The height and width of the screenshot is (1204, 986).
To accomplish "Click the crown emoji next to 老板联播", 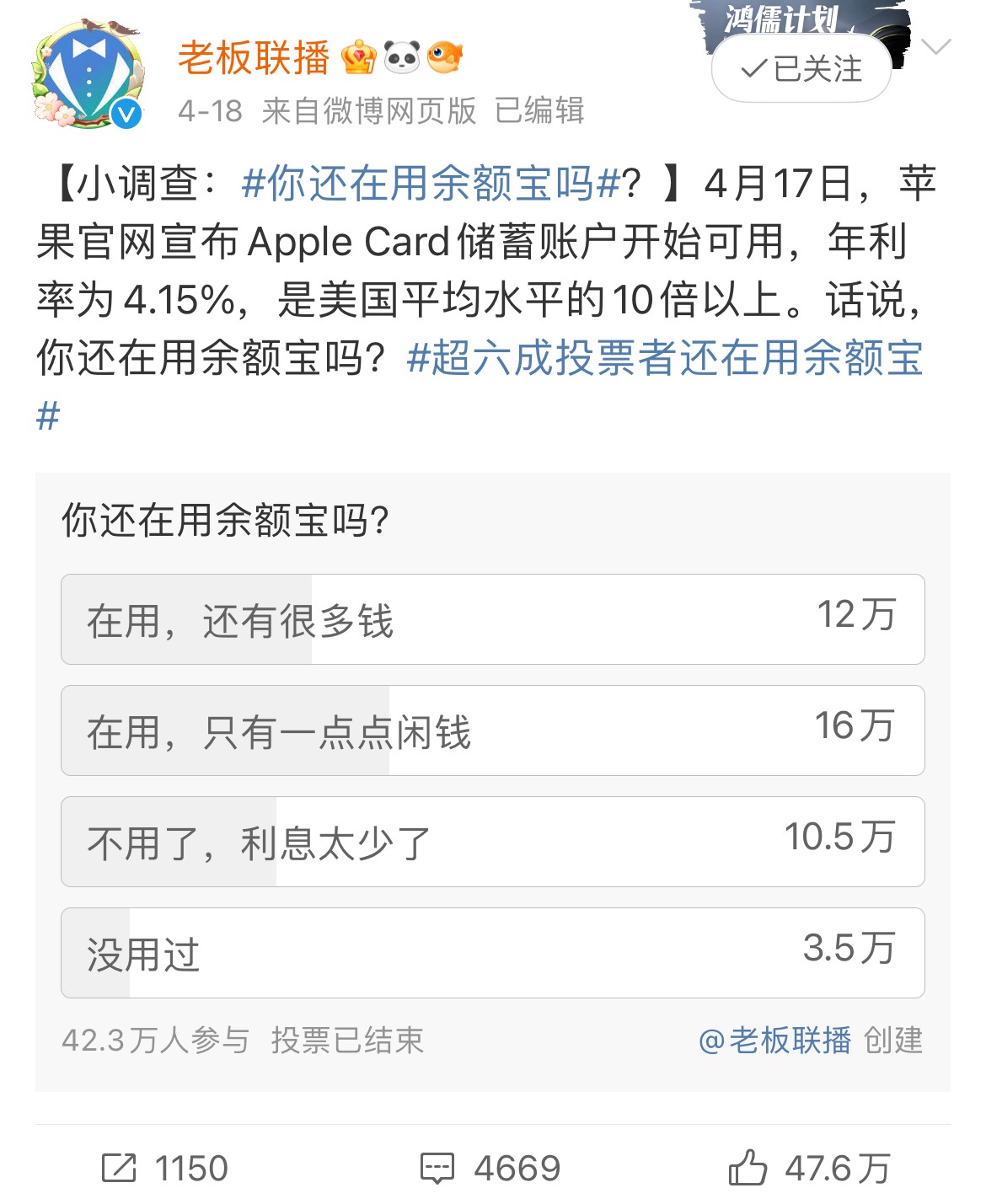I will (x=358, y=57).
